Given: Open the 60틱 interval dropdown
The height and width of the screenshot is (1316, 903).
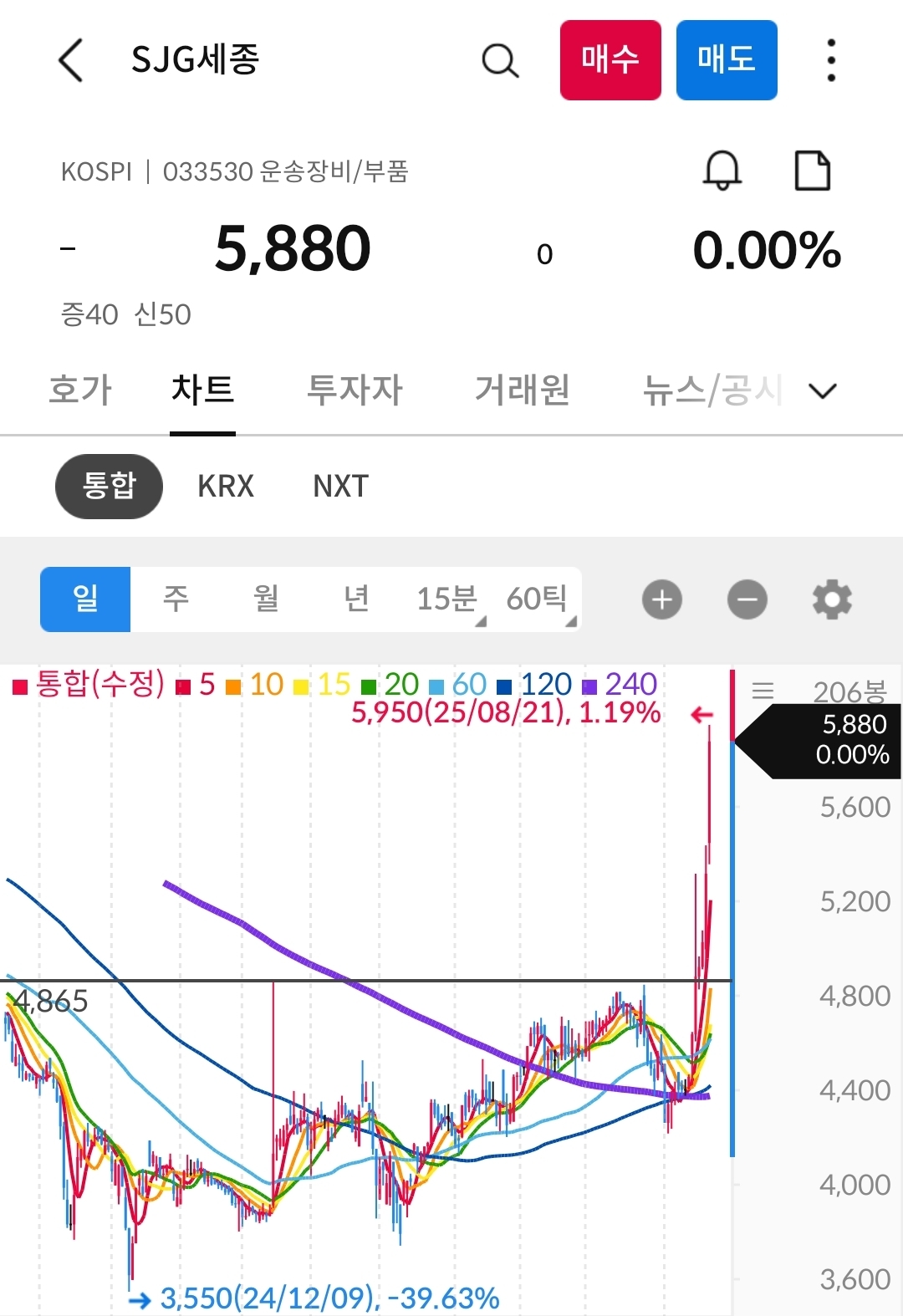Looking at the screenshot, I should [x=538, y=599].
